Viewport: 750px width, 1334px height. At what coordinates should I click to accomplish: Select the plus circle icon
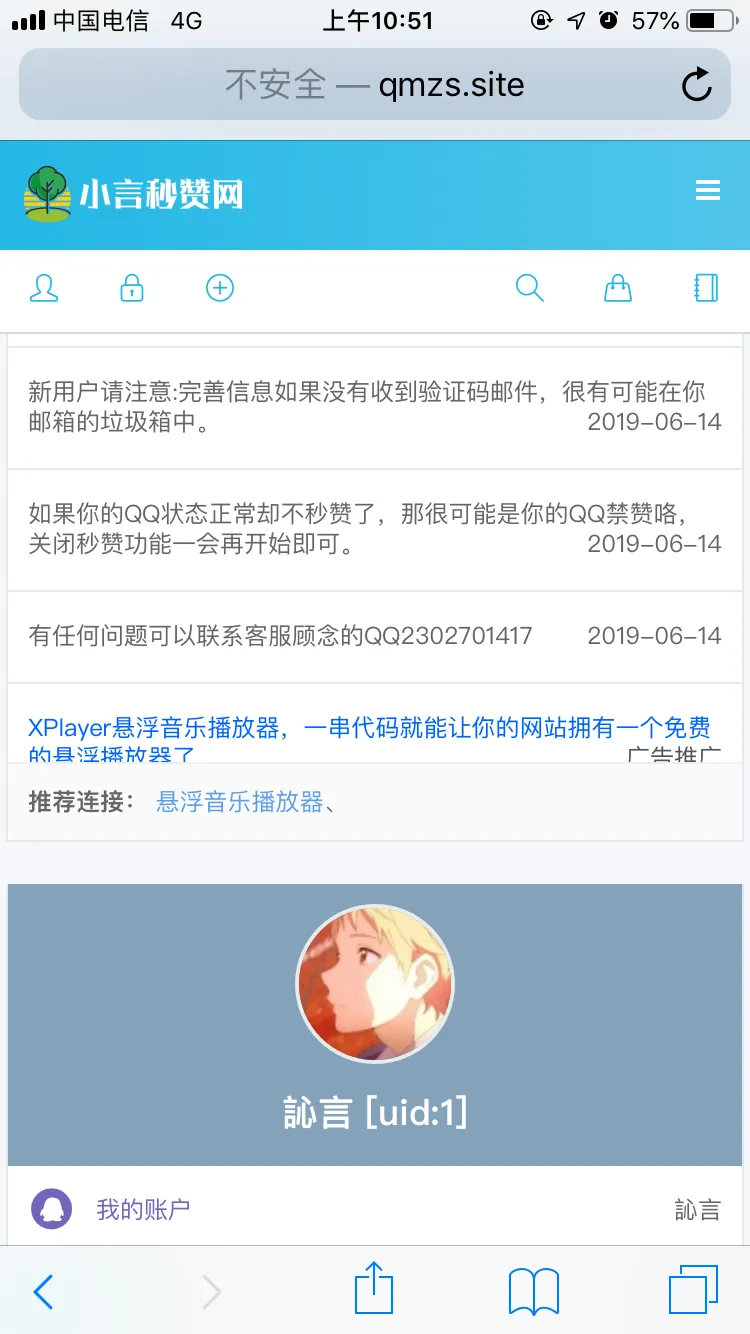219,288
